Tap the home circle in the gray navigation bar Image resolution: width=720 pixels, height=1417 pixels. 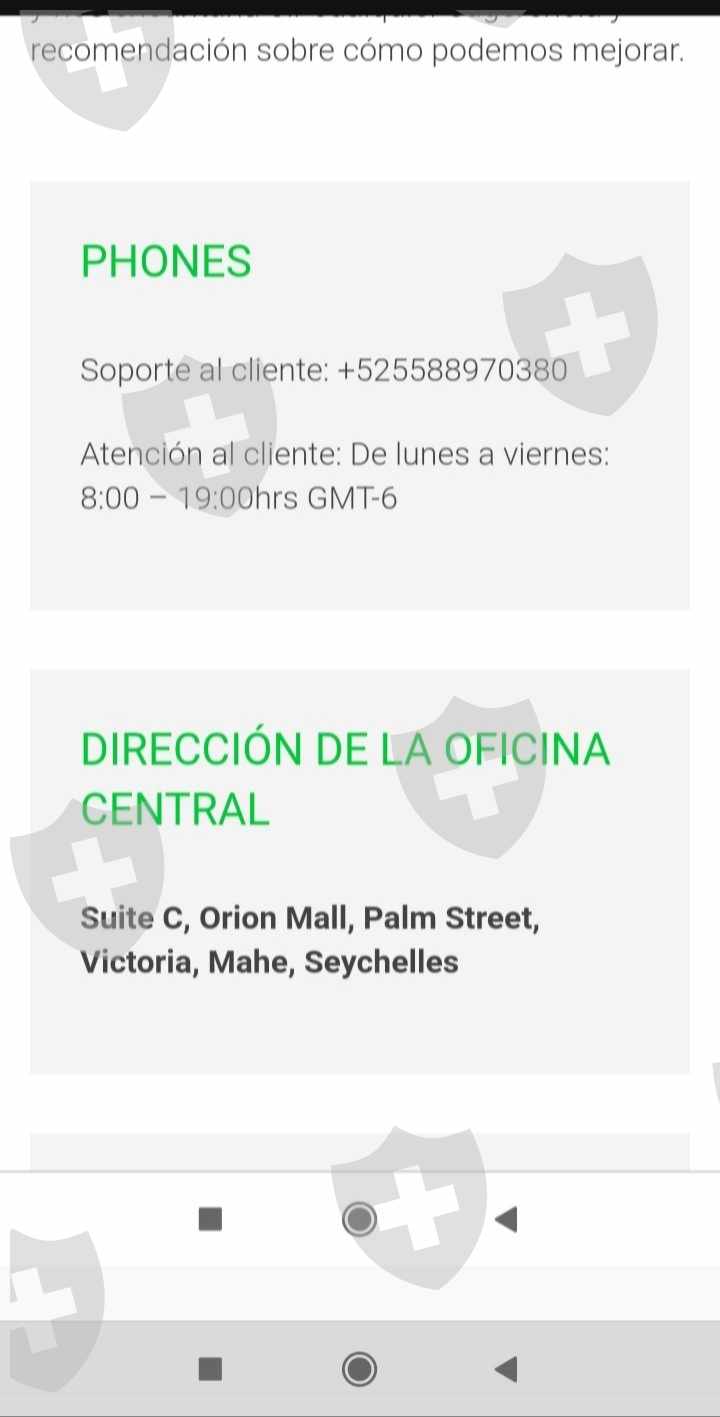(359, 1368)
